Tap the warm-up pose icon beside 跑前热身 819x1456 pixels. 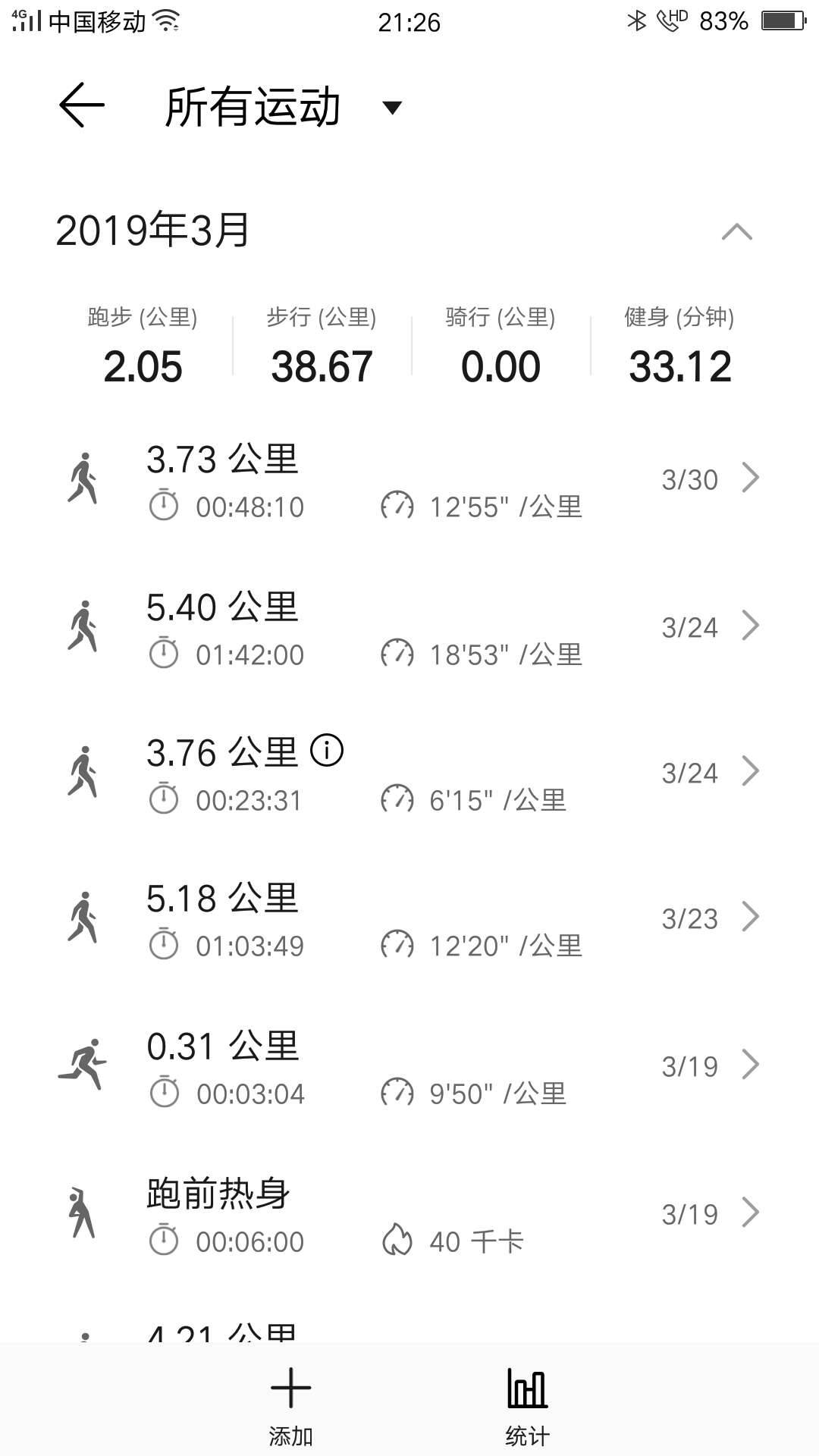click(x=83, y=1211)
